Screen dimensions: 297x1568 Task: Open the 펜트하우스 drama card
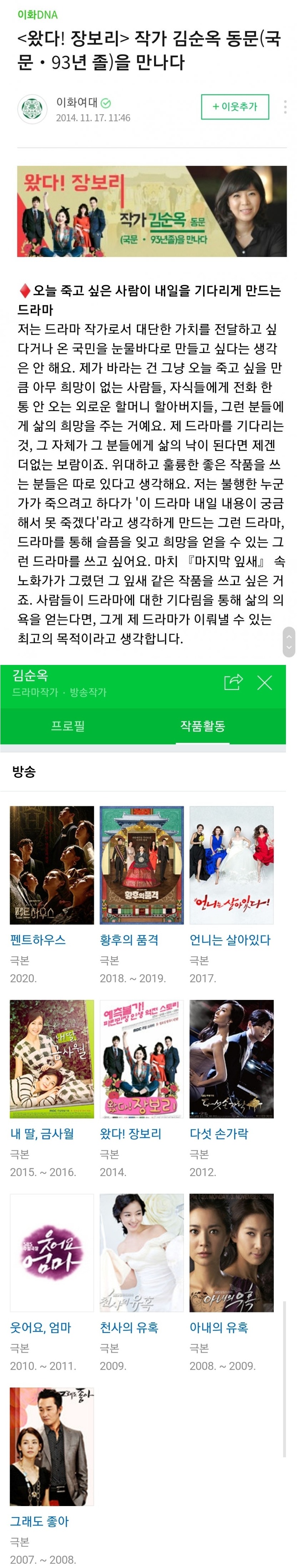click(52, 865)
